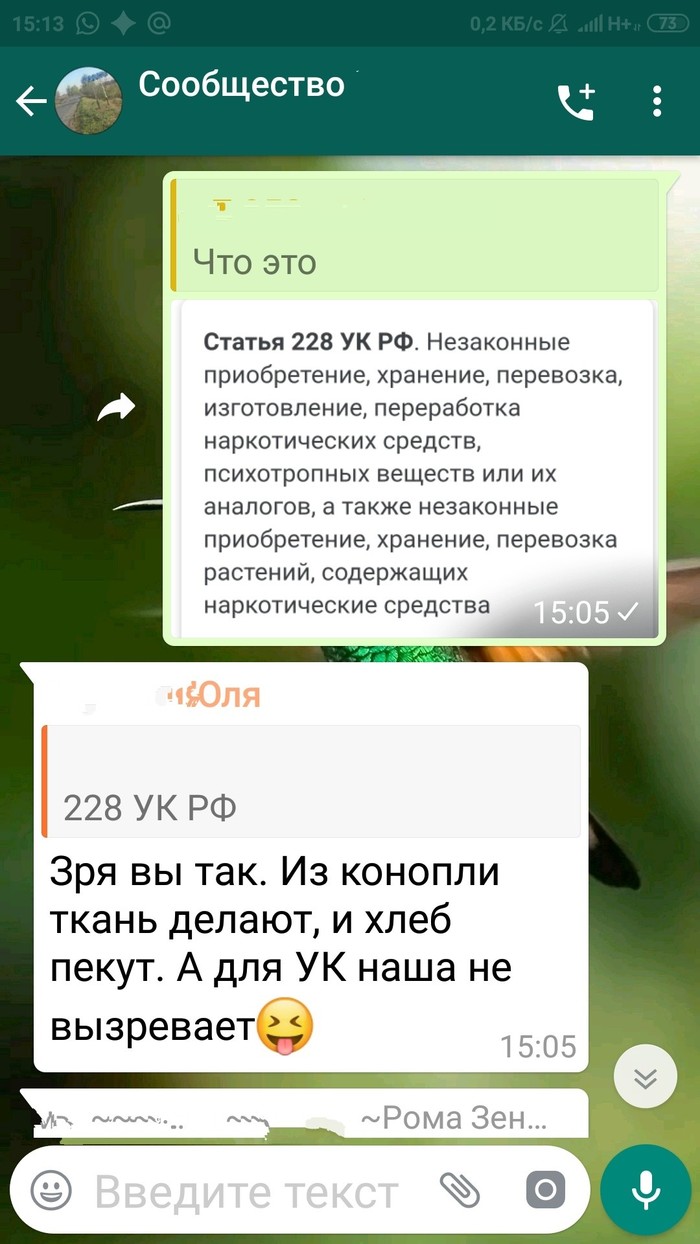Image resolution: width=700 pixels, height=1244 pixels.
Task: Open the camera from message bar
Action: [546, 1190]
